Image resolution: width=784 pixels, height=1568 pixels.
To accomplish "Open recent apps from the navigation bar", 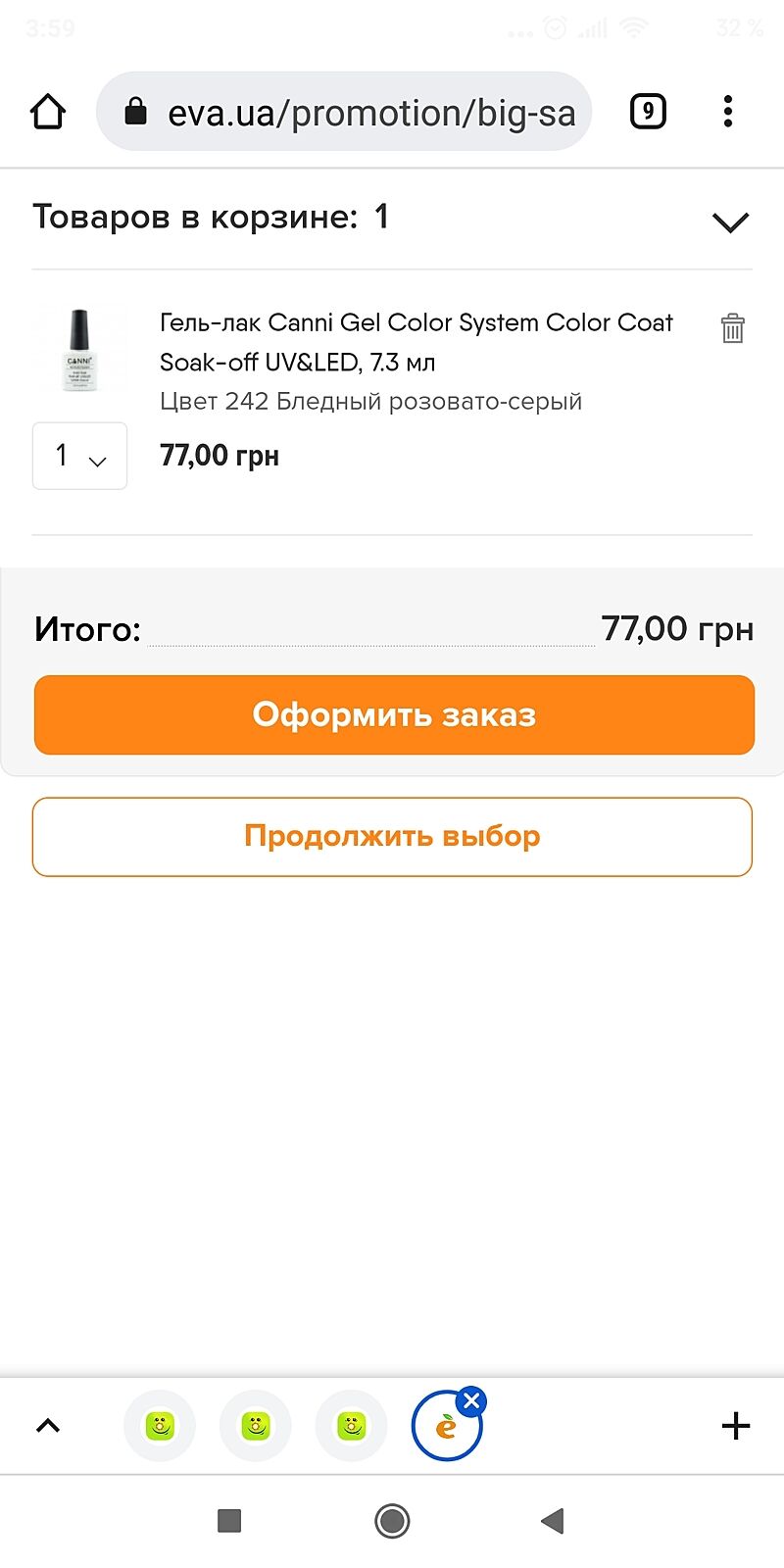I will click(229, 1521).
